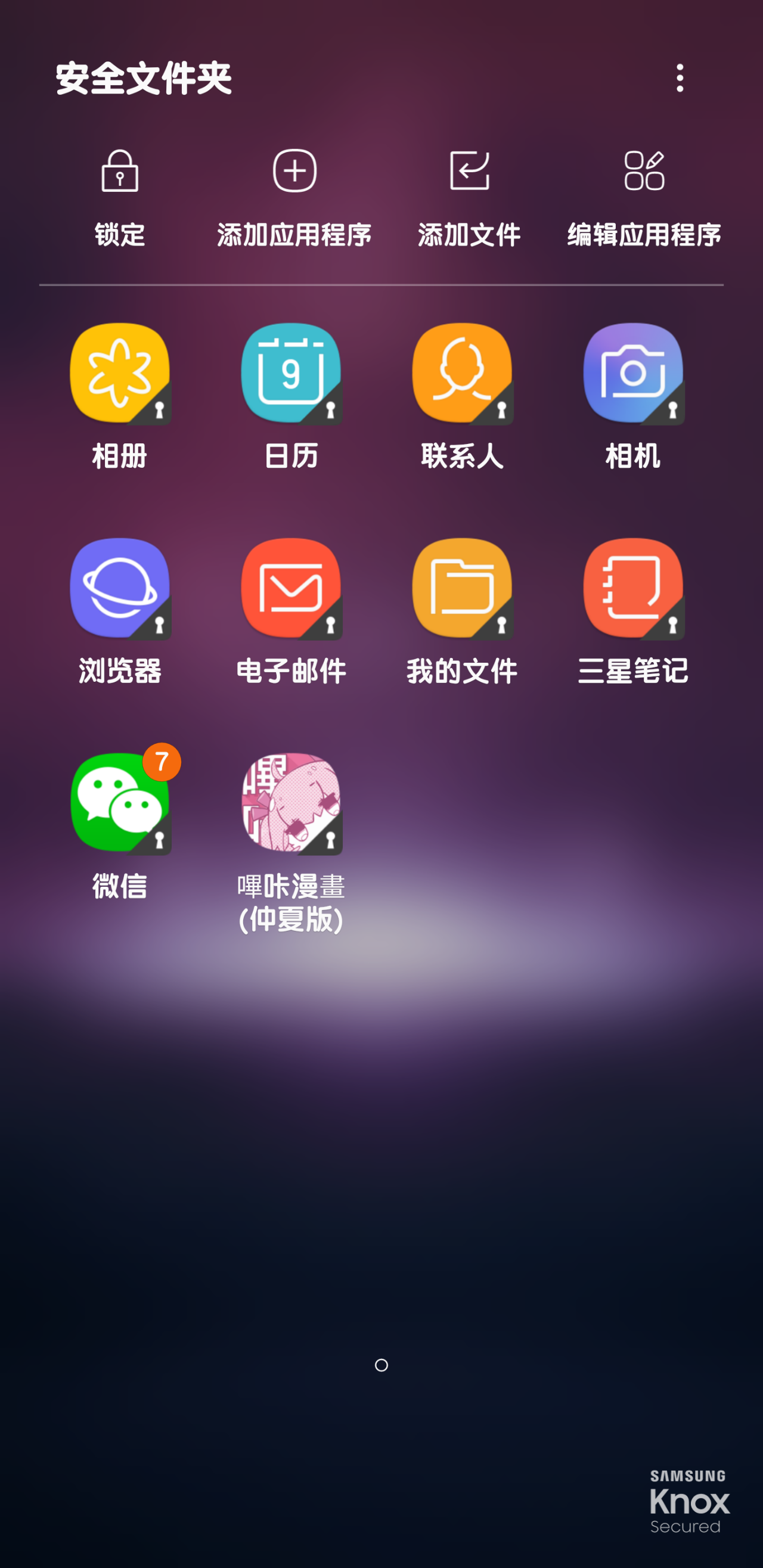Tap the WeChat notification badge showing 7
Image resolution: width=763 pixels, height=1568 pixels.
pos(163,762)
